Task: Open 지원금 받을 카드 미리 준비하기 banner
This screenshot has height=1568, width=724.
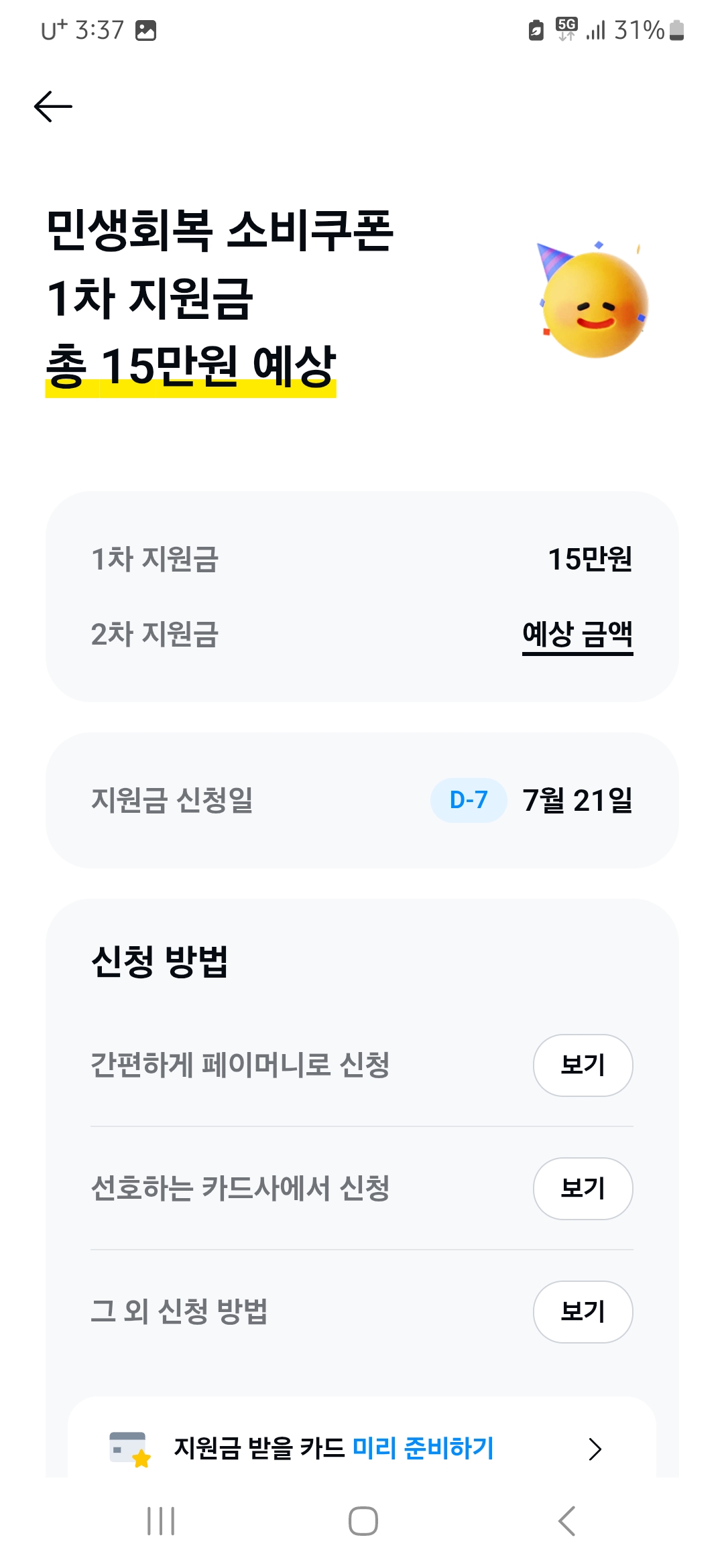Action: point(362,1447)
